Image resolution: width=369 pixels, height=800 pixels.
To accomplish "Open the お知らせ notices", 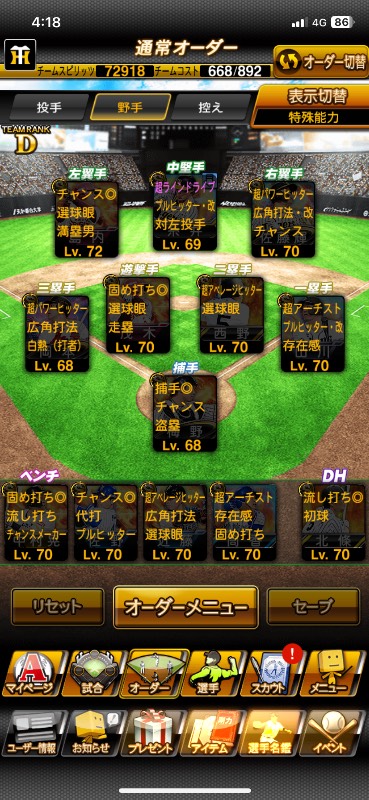I will coord(92,733).
